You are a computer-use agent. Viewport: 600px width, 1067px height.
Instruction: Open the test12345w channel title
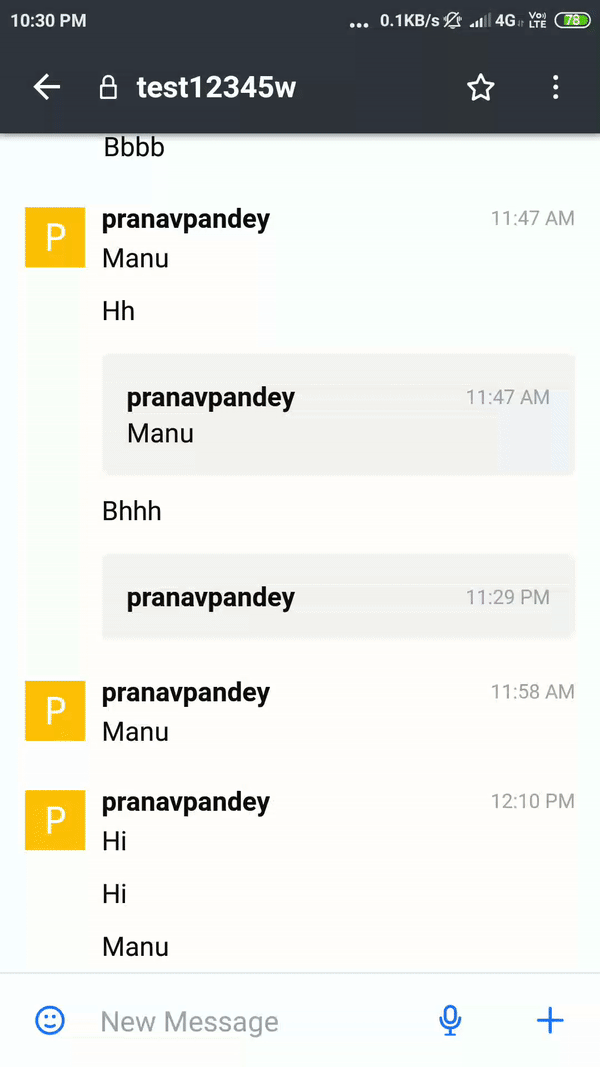(x=216, y=88)
